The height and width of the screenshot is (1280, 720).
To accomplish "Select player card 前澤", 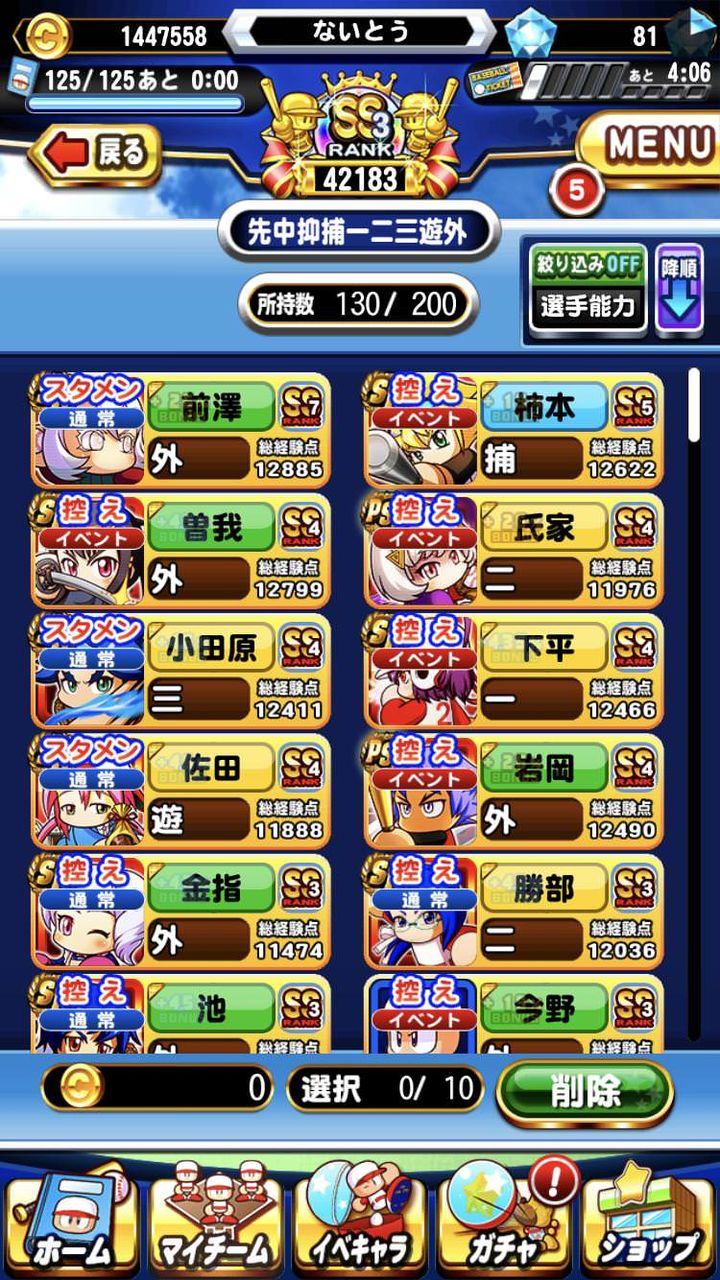I will click(180, 430).
